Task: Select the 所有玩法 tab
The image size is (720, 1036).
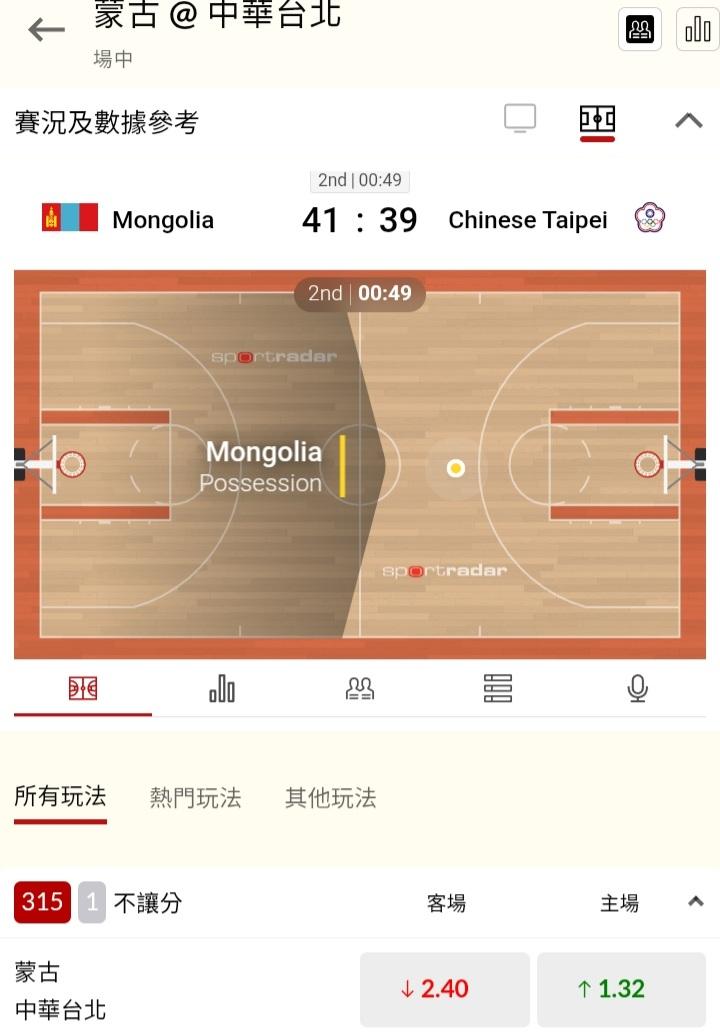Action: (x=60, y=797)
